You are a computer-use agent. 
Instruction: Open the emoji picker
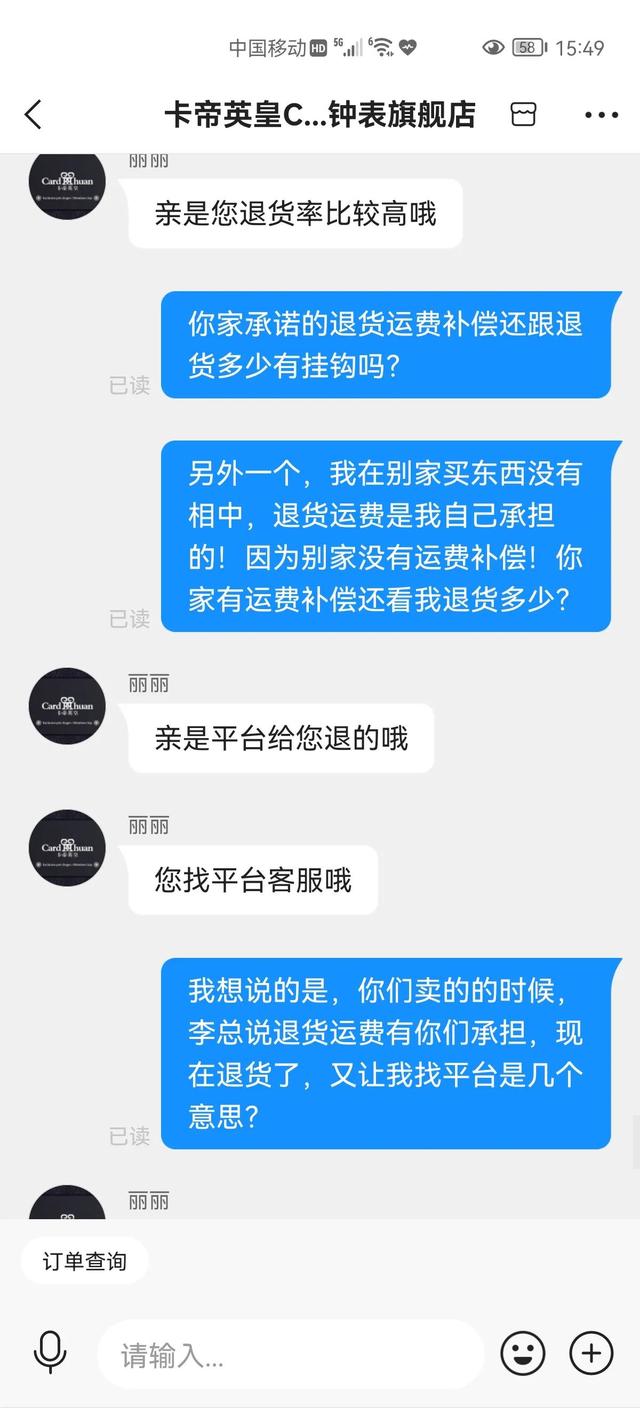[x=523, y=1354]
